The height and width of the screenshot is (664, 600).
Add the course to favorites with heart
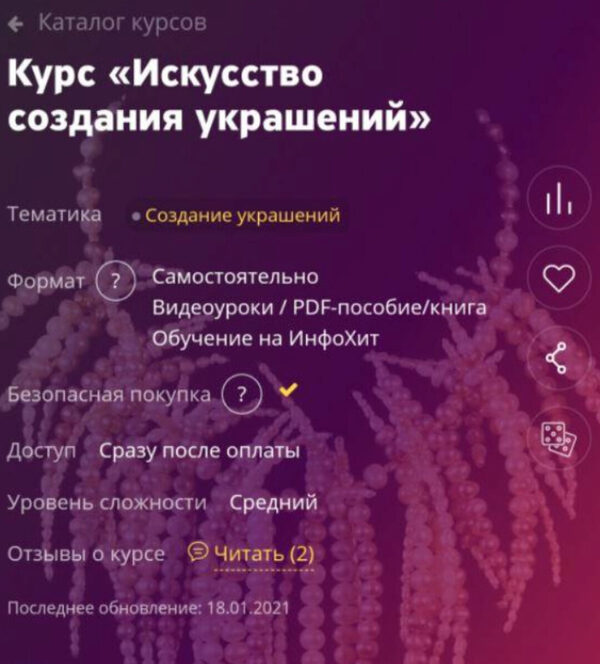tap(557, 277)
